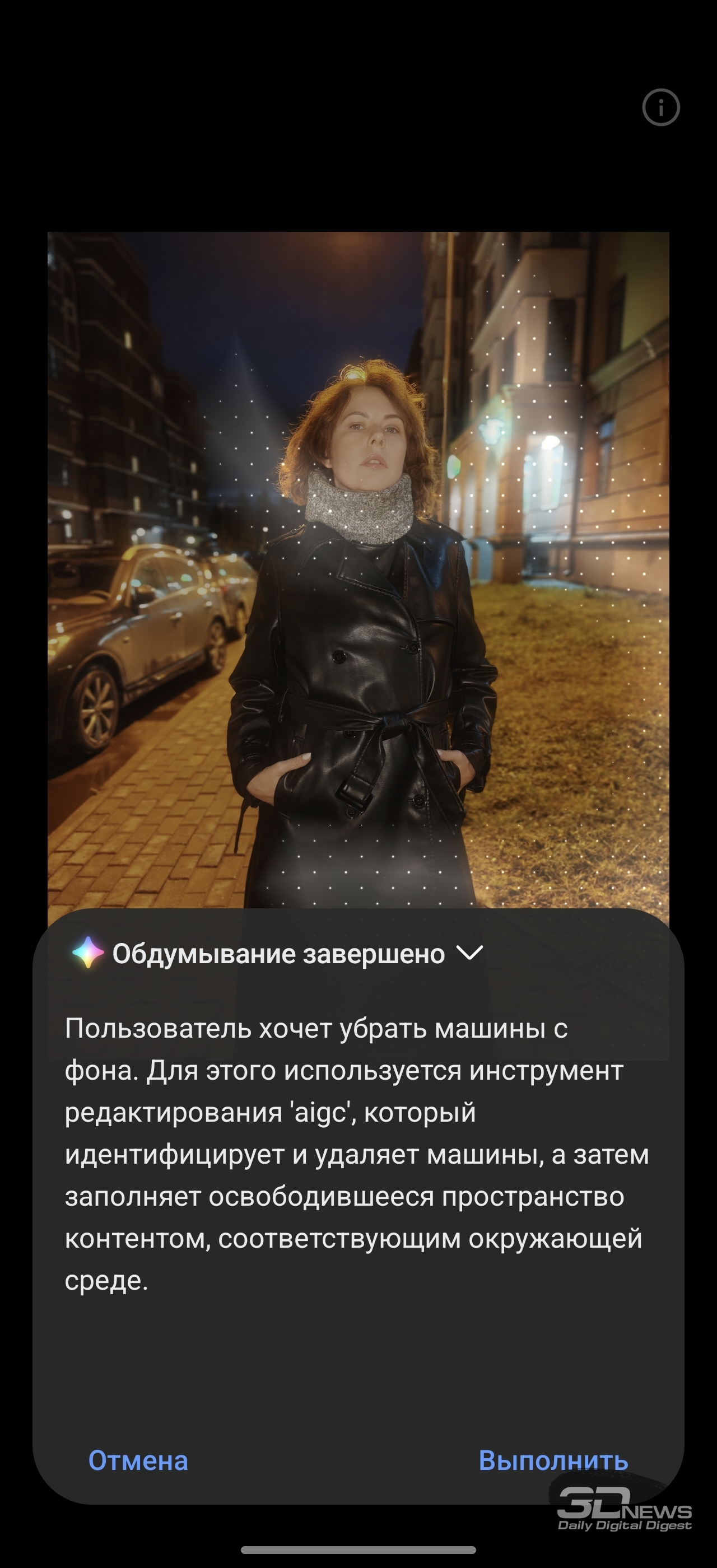
Task: Collapse the 'Обдумывание завершено' section
Action: (469, 953)
